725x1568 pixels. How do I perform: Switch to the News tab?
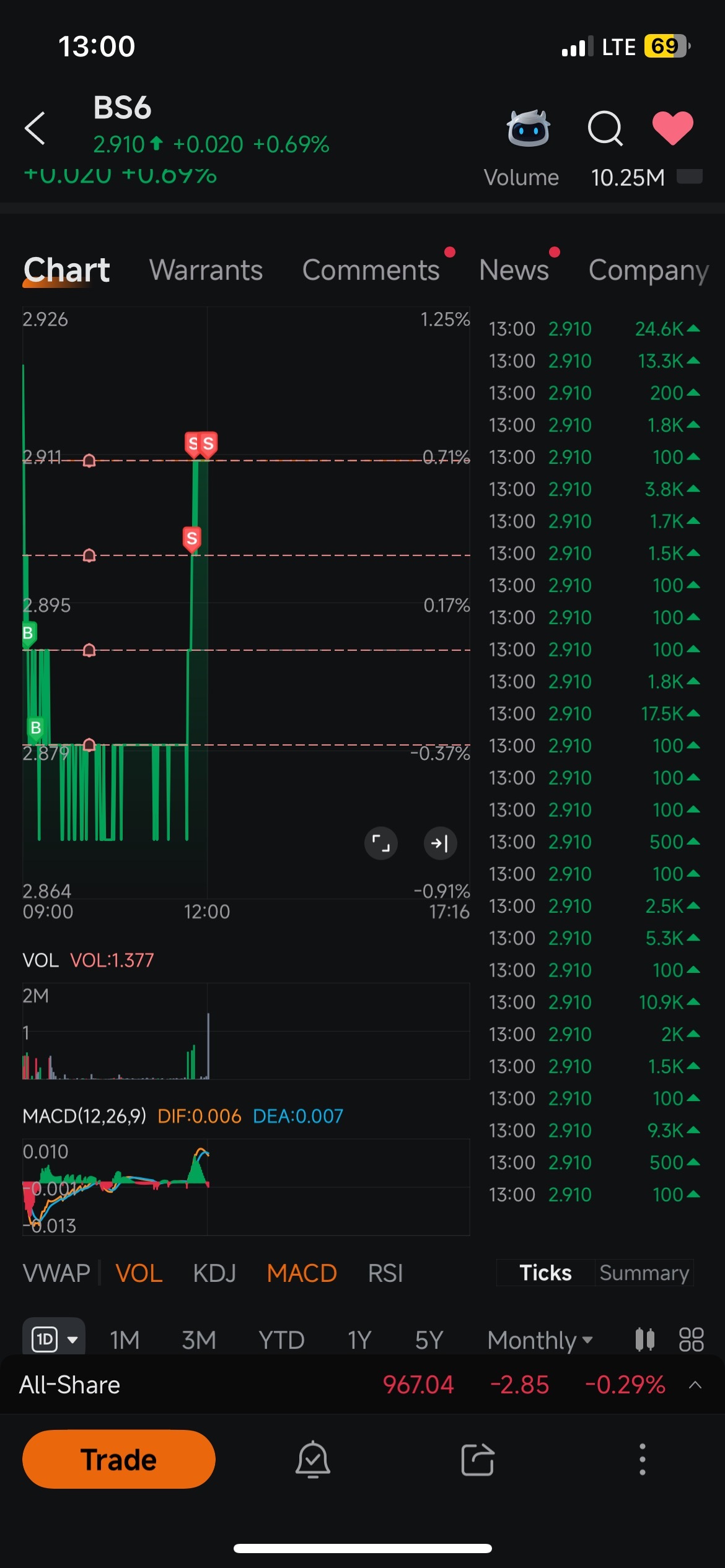(514, 270)
